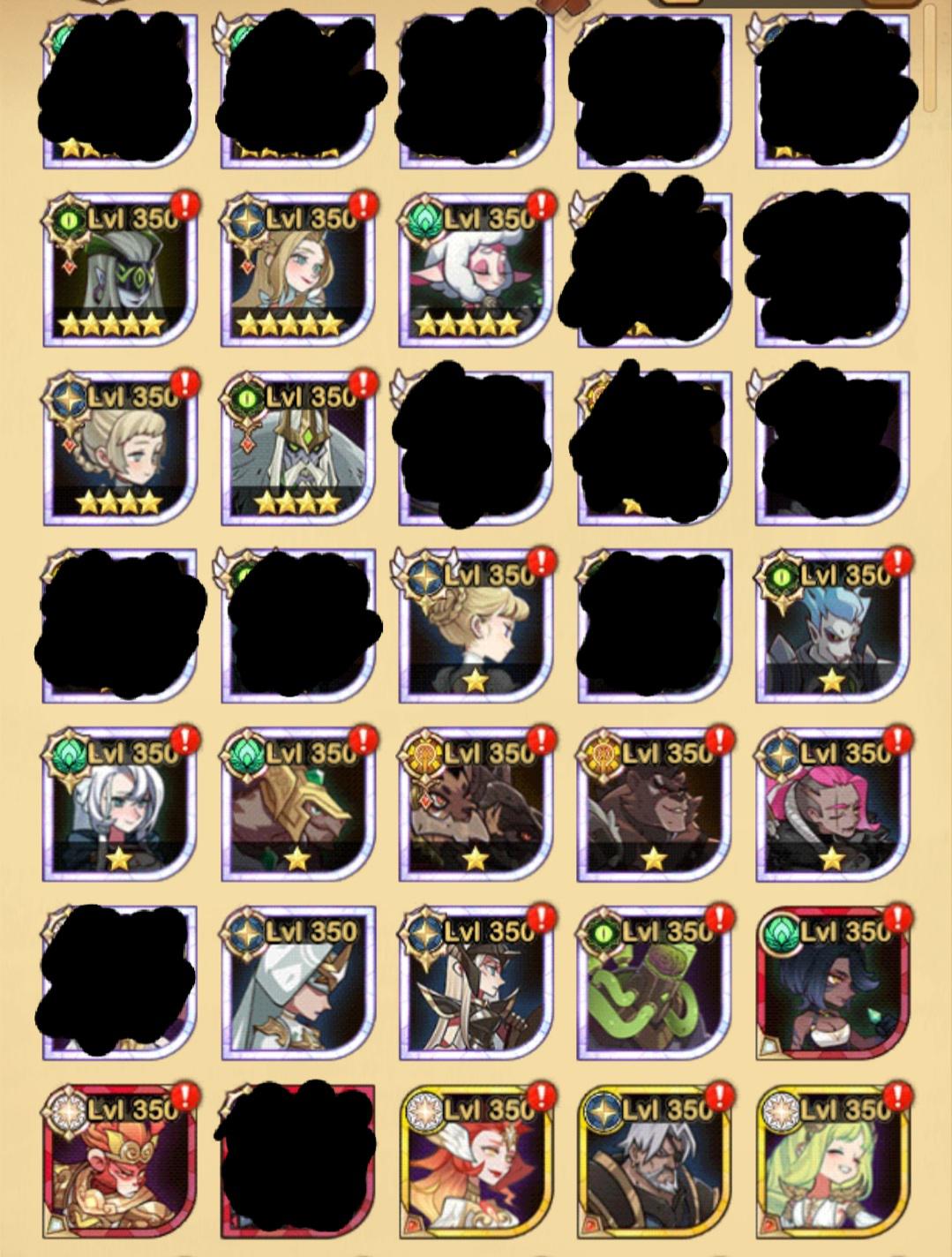Select the green snake hero

(x=654, y=983)
